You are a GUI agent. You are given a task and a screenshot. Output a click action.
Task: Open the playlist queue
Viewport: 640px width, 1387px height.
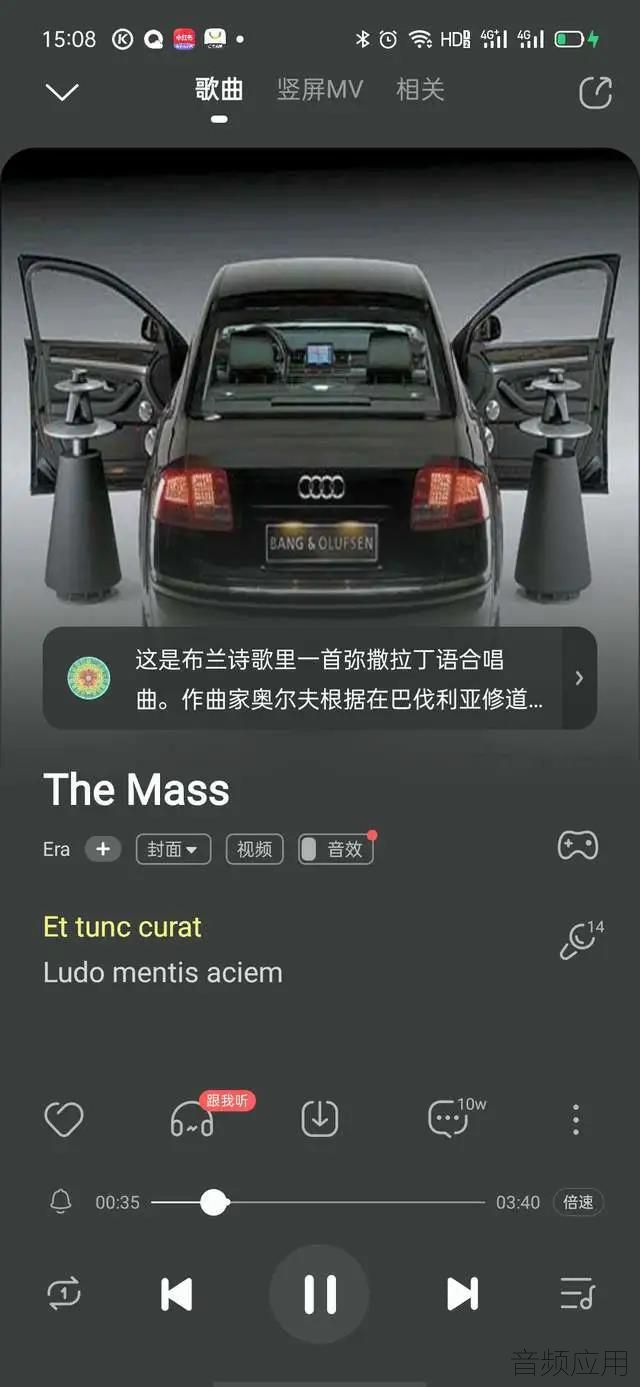tap(577, 1294)
